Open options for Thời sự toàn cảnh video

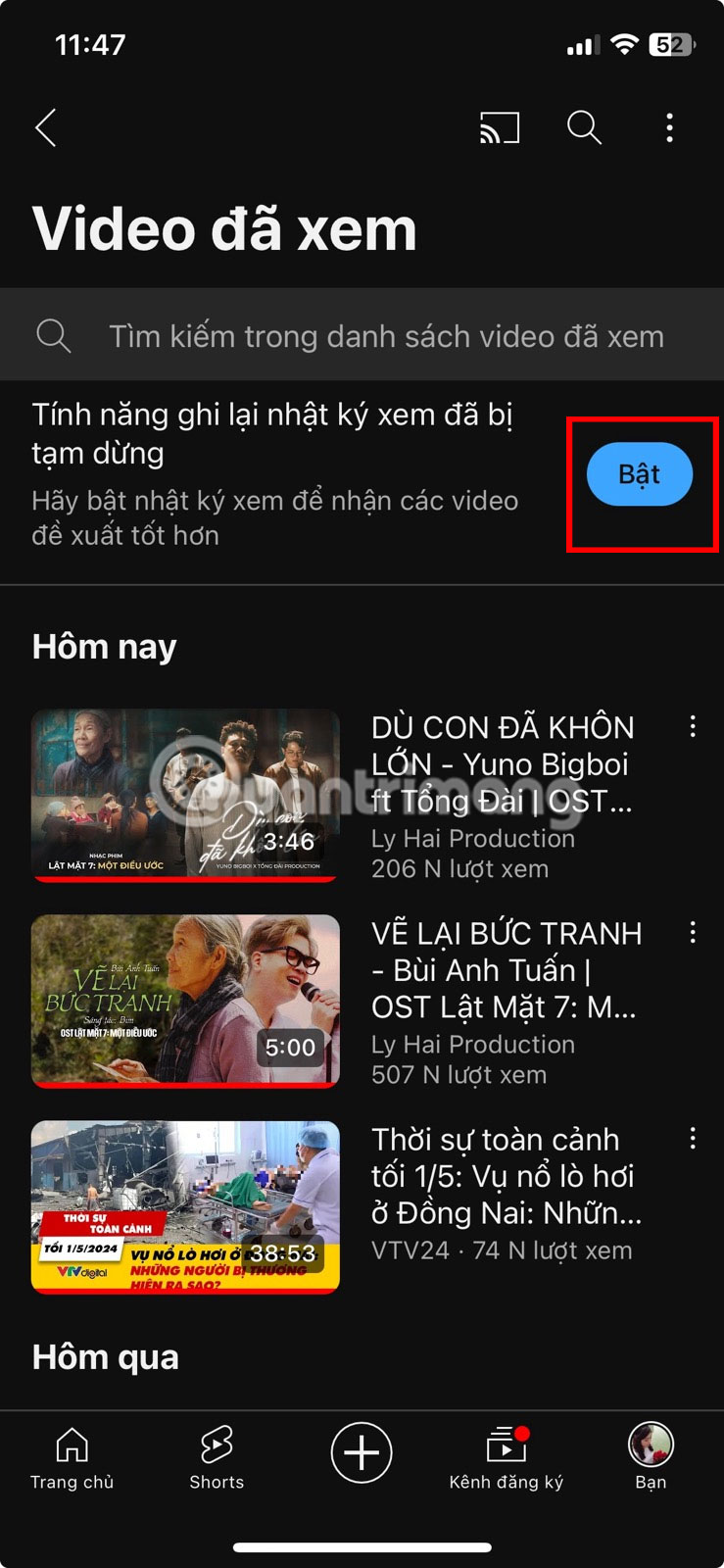pyautogui.click(x=693, y=1138)
